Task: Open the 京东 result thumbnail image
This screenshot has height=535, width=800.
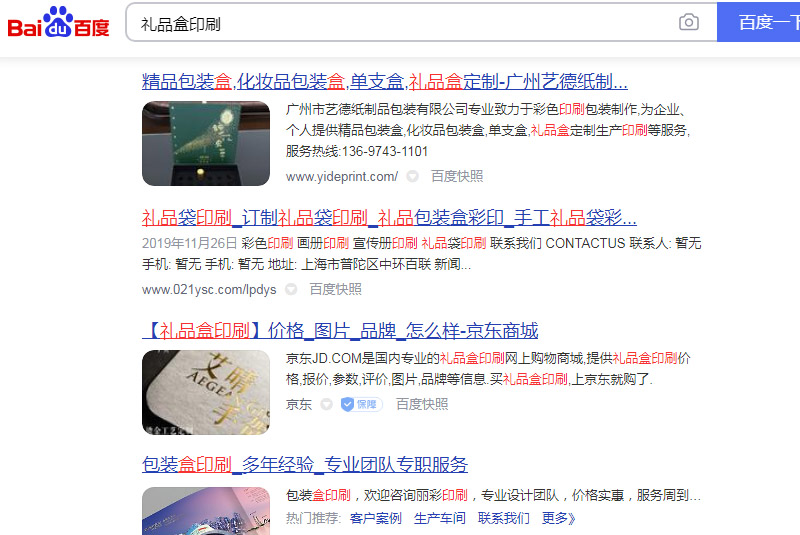Action: (x=206, y=392)
